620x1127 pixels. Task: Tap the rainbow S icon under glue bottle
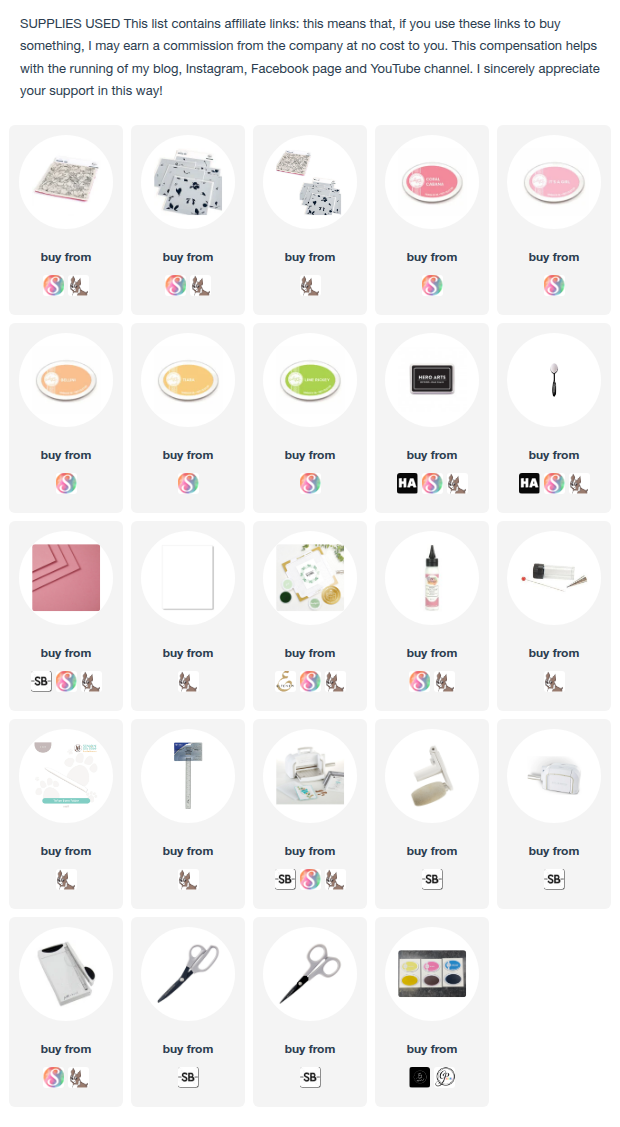(x=420, y=682)
